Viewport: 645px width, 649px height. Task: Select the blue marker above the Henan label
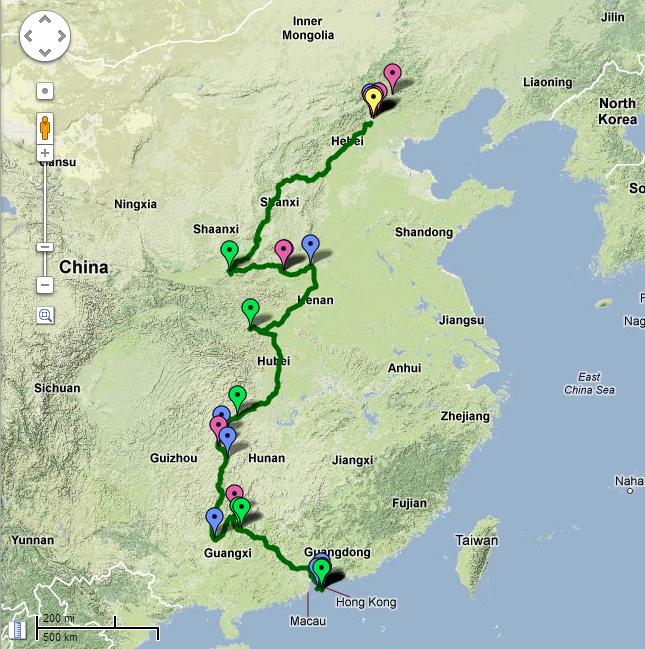(310, 245)
